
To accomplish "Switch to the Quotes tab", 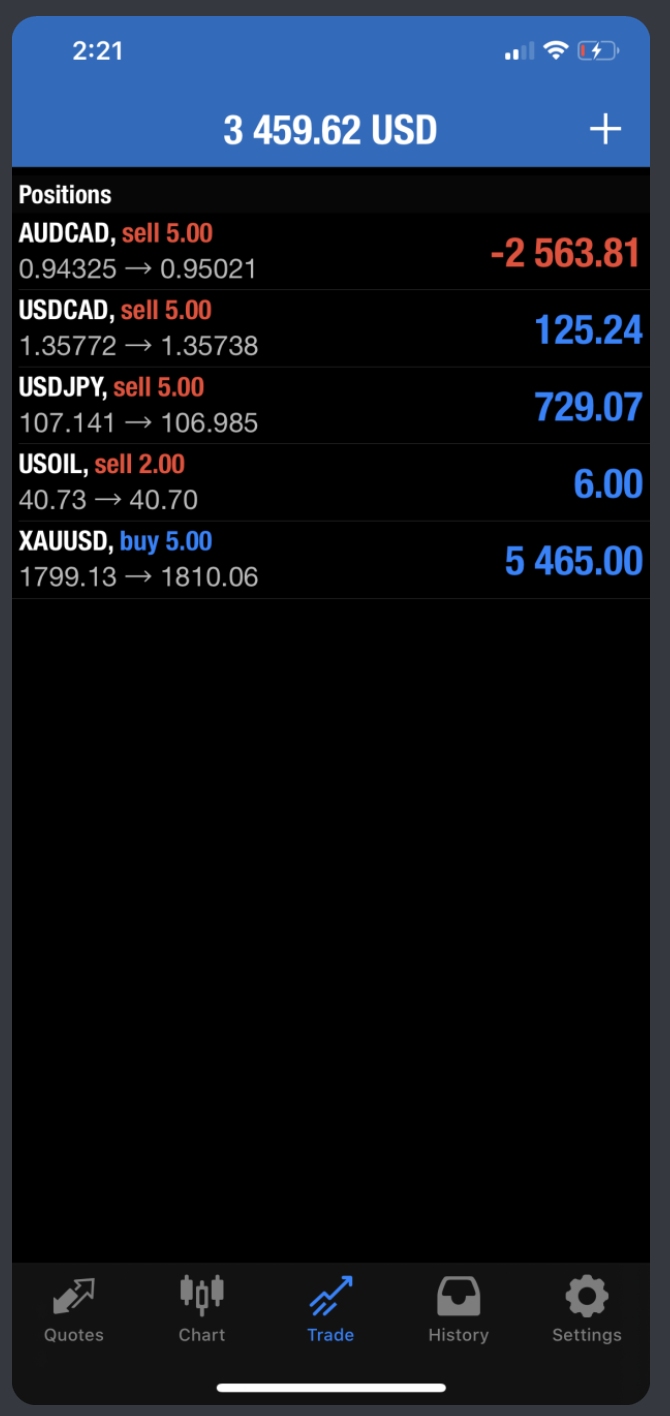I will [x=74, y=1310].
